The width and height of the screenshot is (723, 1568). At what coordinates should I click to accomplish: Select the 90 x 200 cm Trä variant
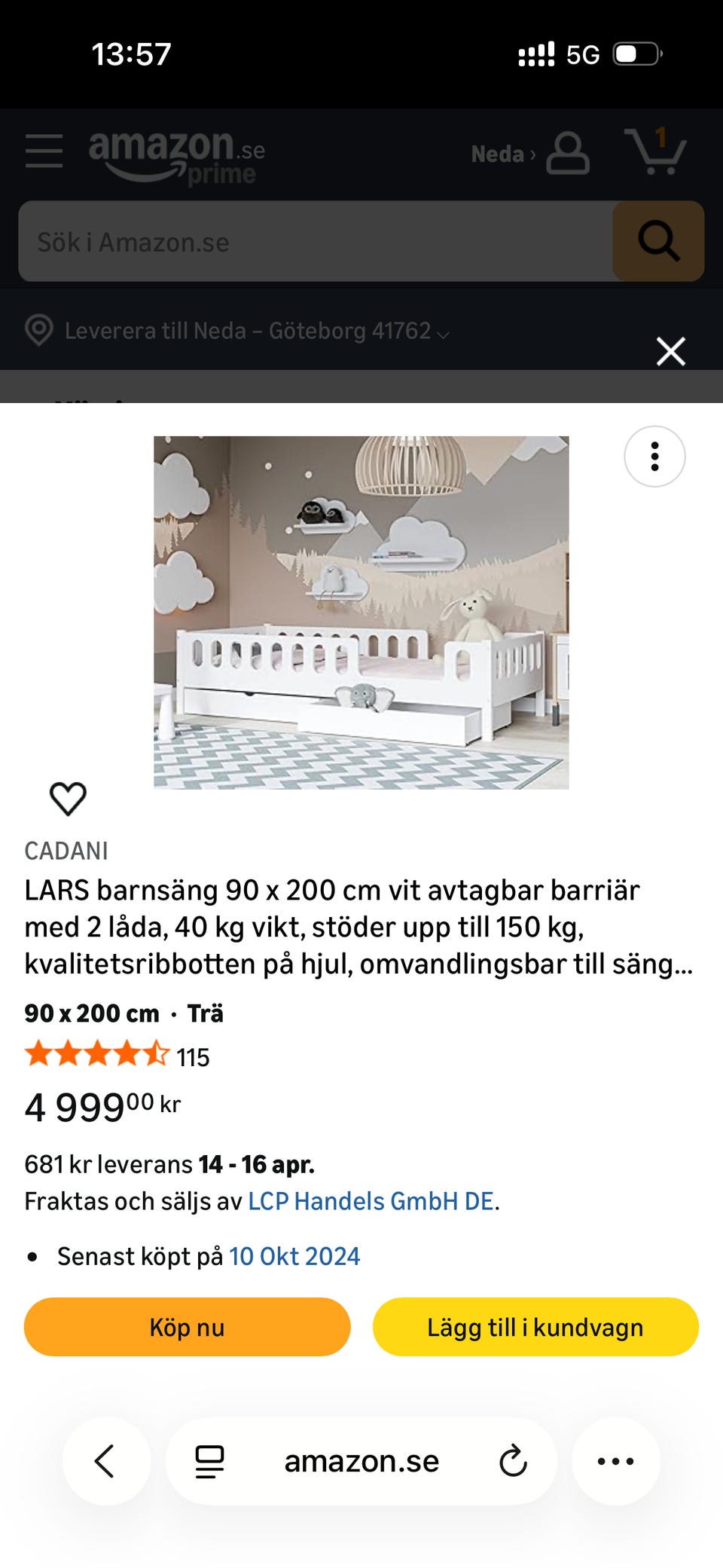pyautogui.click(x=124, y=1013)
